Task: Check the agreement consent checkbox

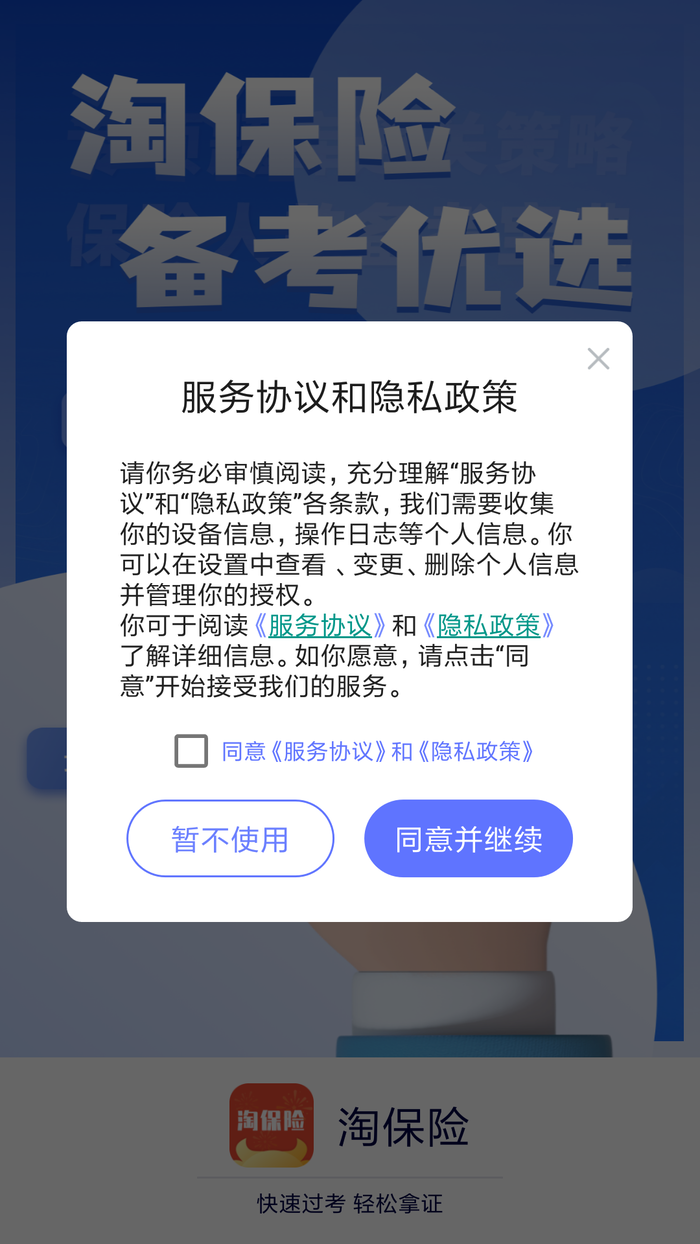Action: click(x=191, y=751)
